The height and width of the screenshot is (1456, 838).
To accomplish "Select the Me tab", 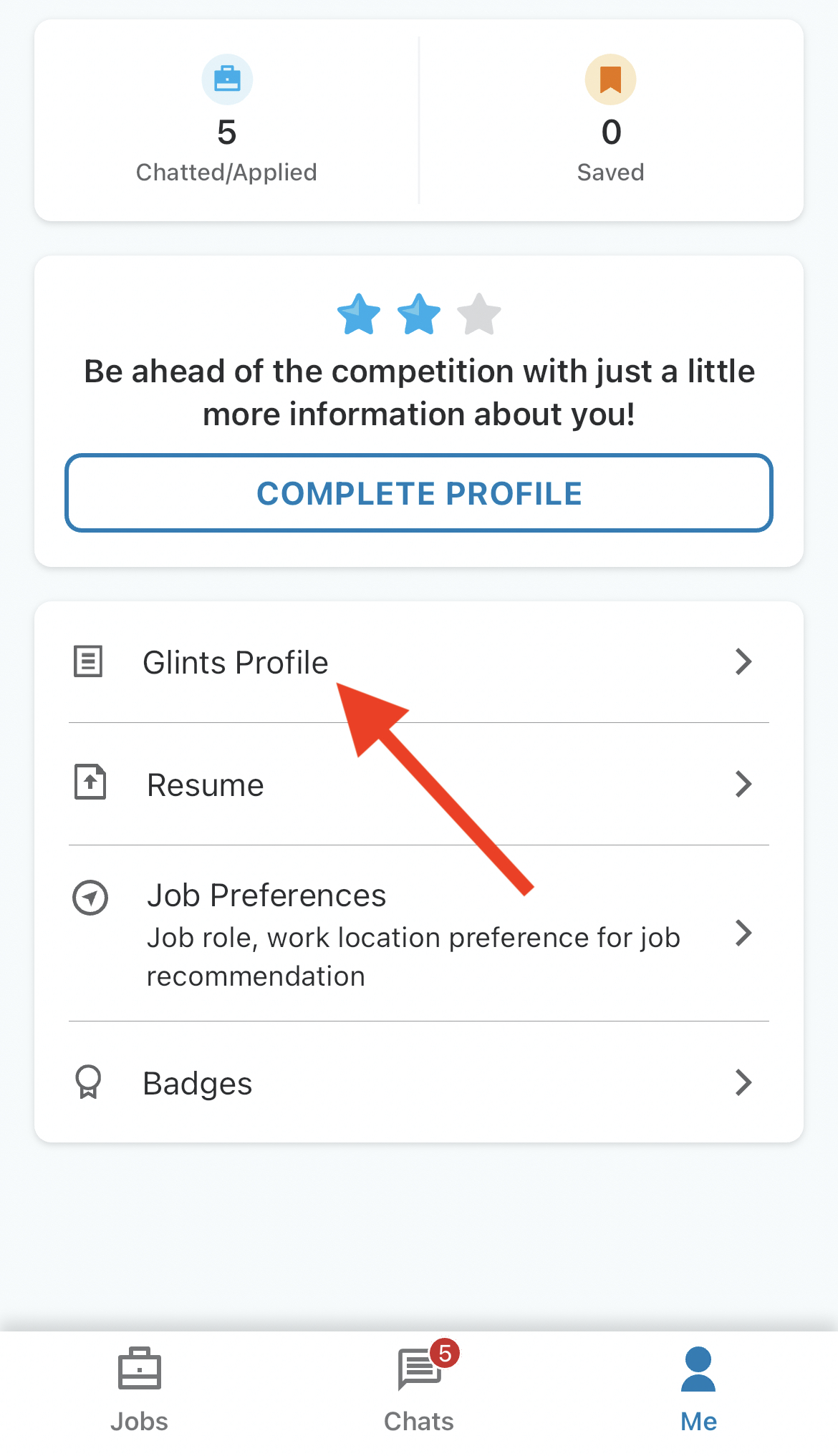I will click(x=698, y=1390).
